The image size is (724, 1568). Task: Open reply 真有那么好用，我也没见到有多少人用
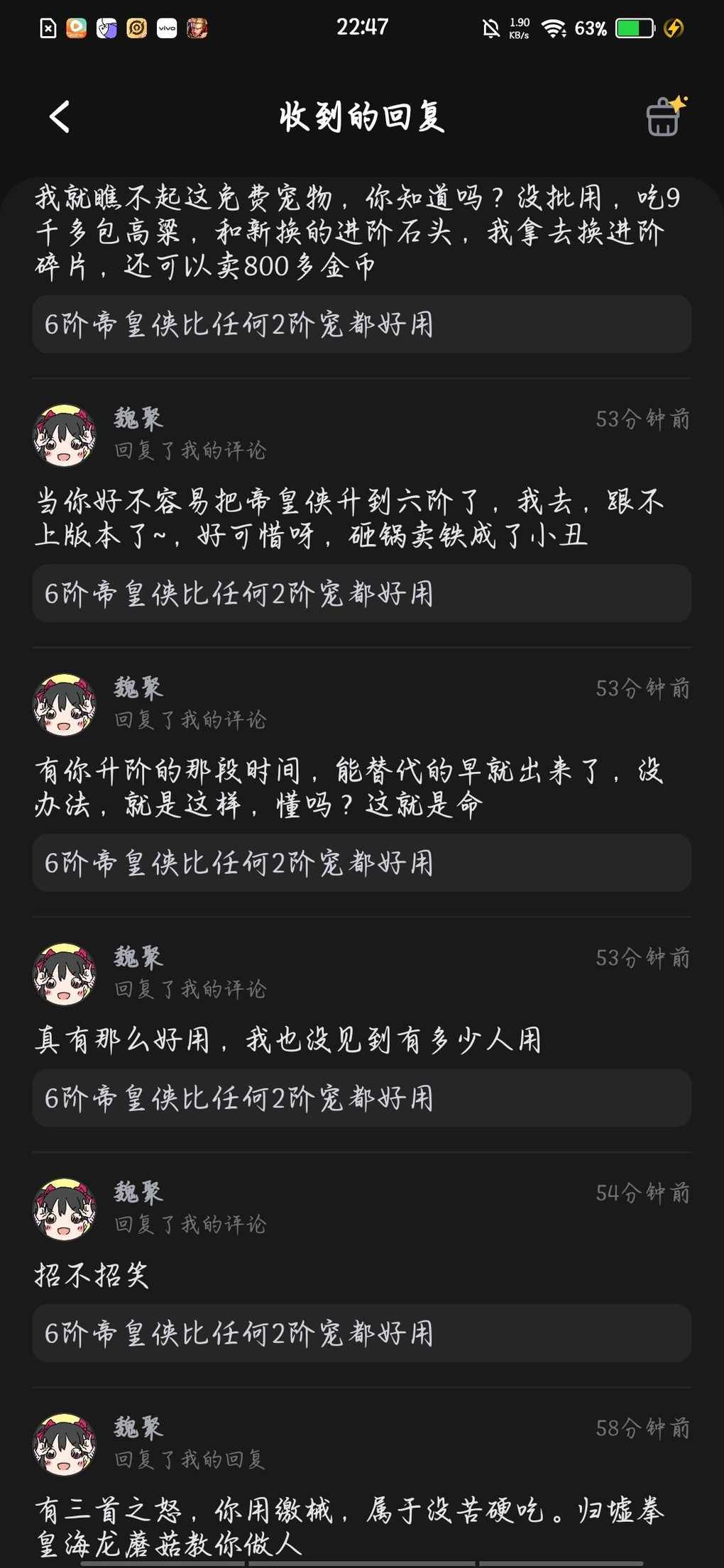(x=287, y=1041)
